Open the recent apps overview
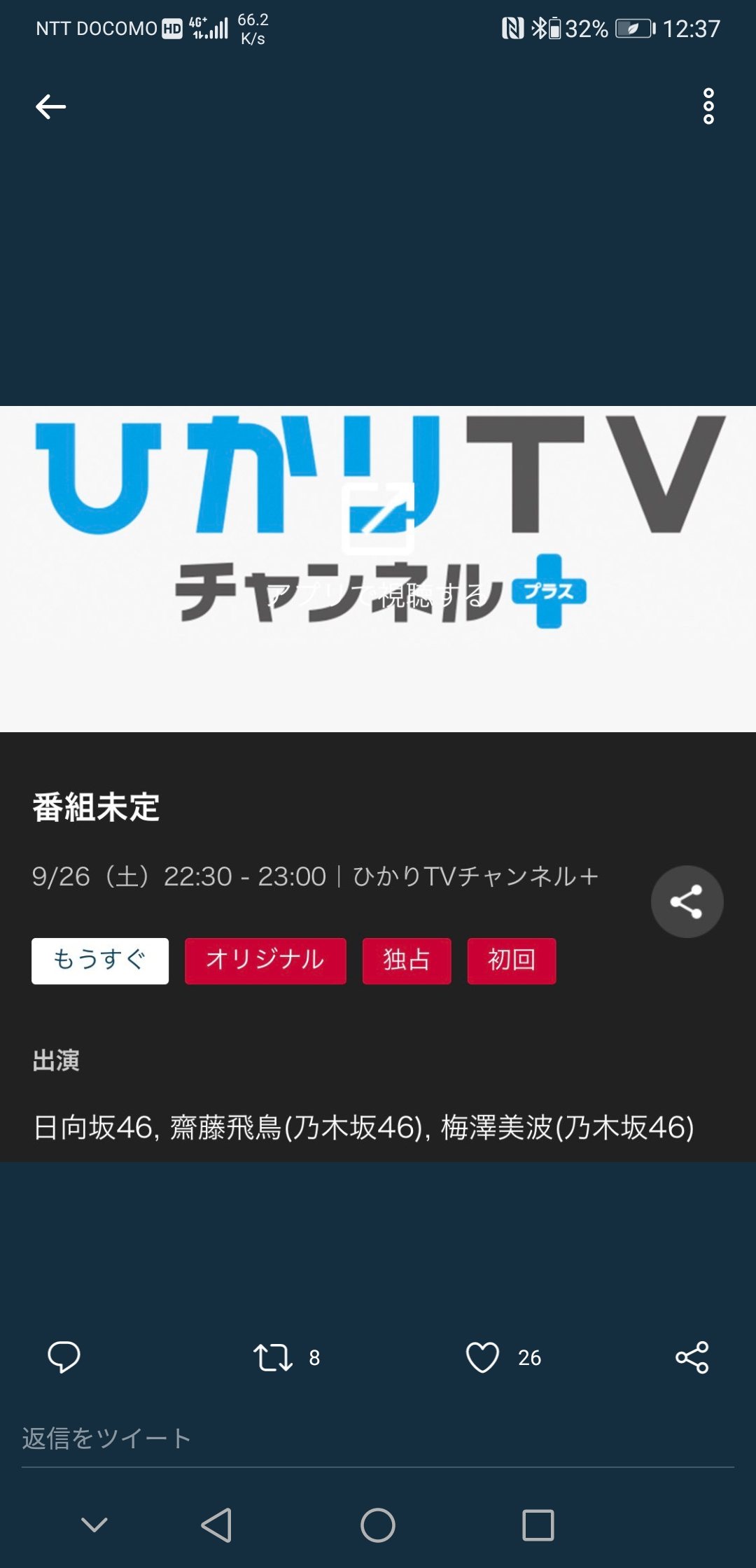 click(538, 1525)
